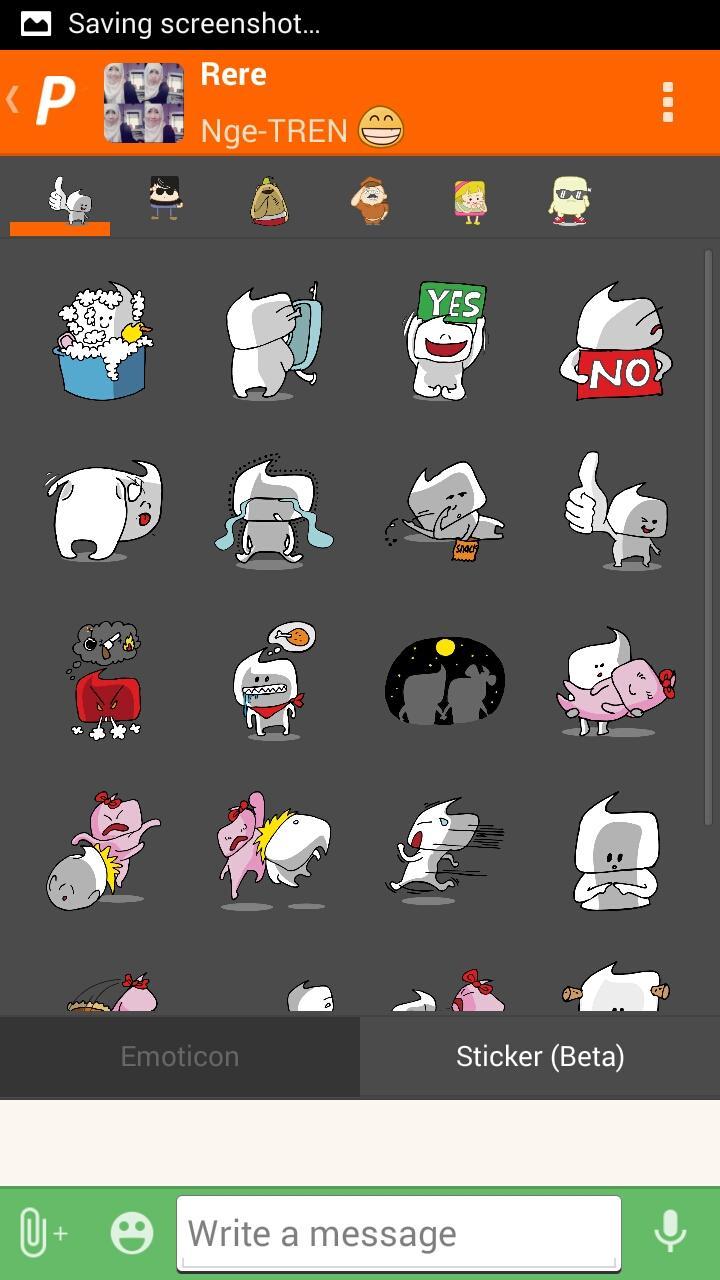Image resolution: width=720 pixels, height=1280 pixels.
Task: Go back via the Path Talk logo
Action: (x=45, y=101)
